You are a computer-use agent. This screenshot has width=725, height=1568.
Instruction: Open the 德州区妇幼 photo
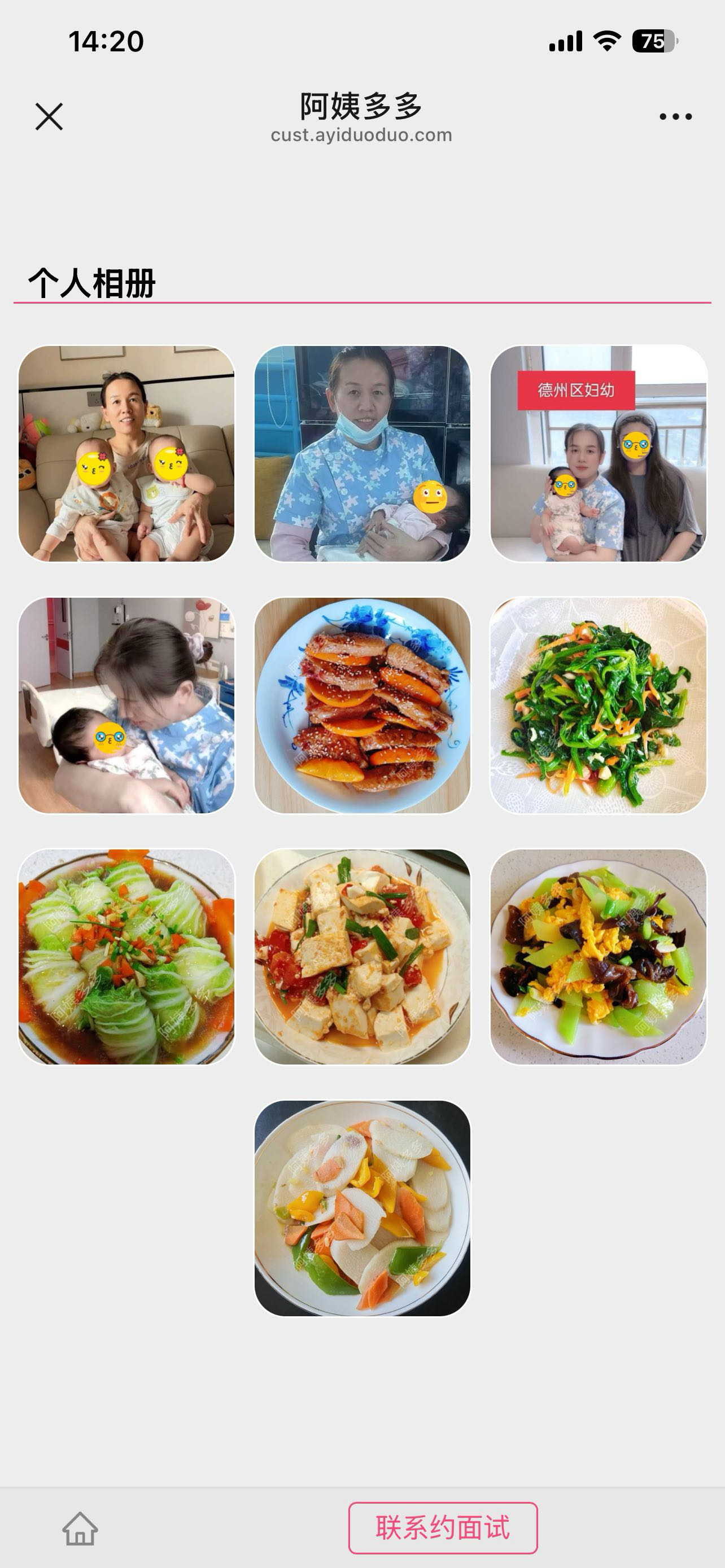pyautogui.click(x=598, y=453)
